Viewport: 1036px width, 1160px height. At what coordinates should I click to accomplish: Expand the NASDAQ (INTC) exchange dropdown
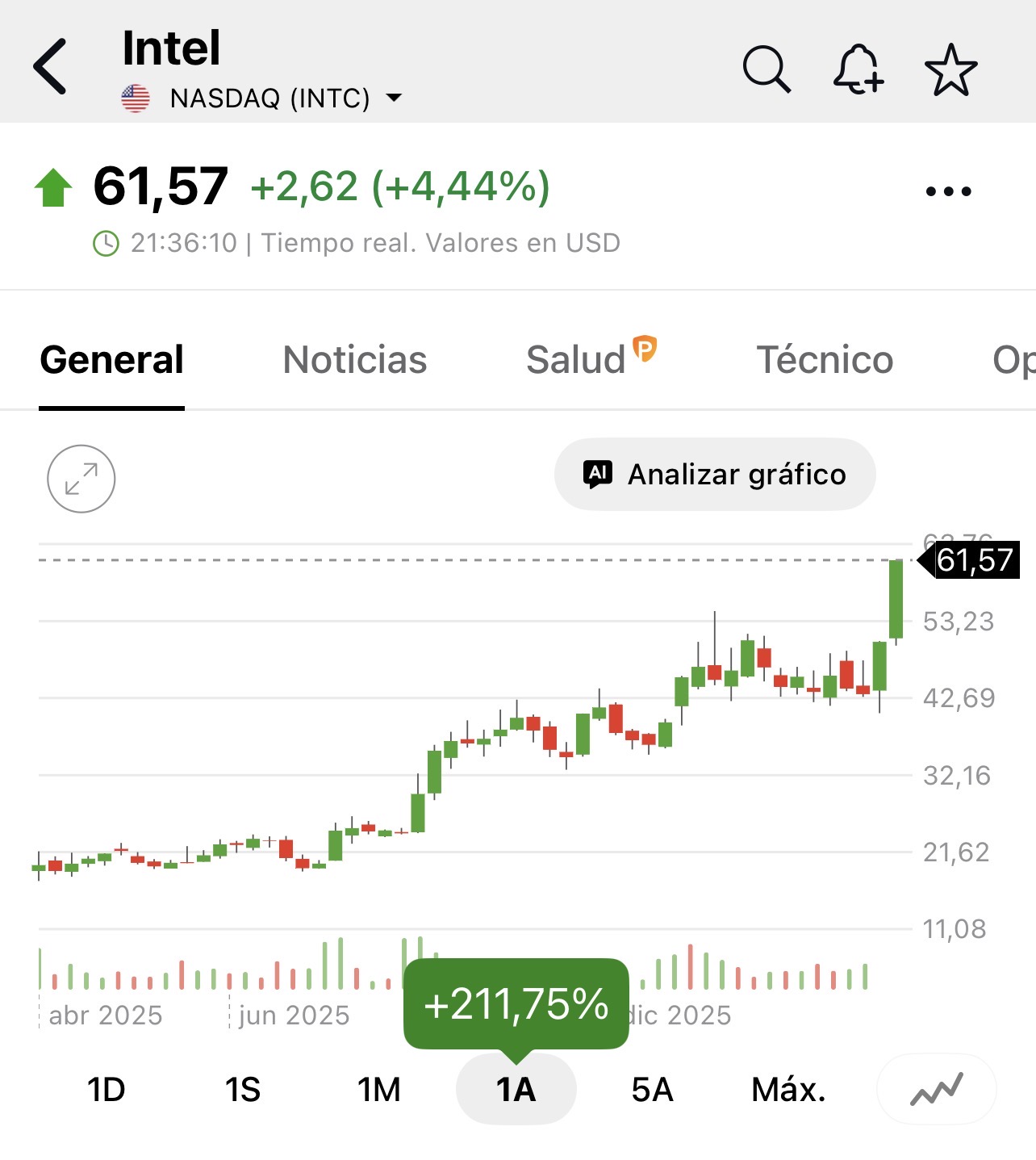[394, 98]
